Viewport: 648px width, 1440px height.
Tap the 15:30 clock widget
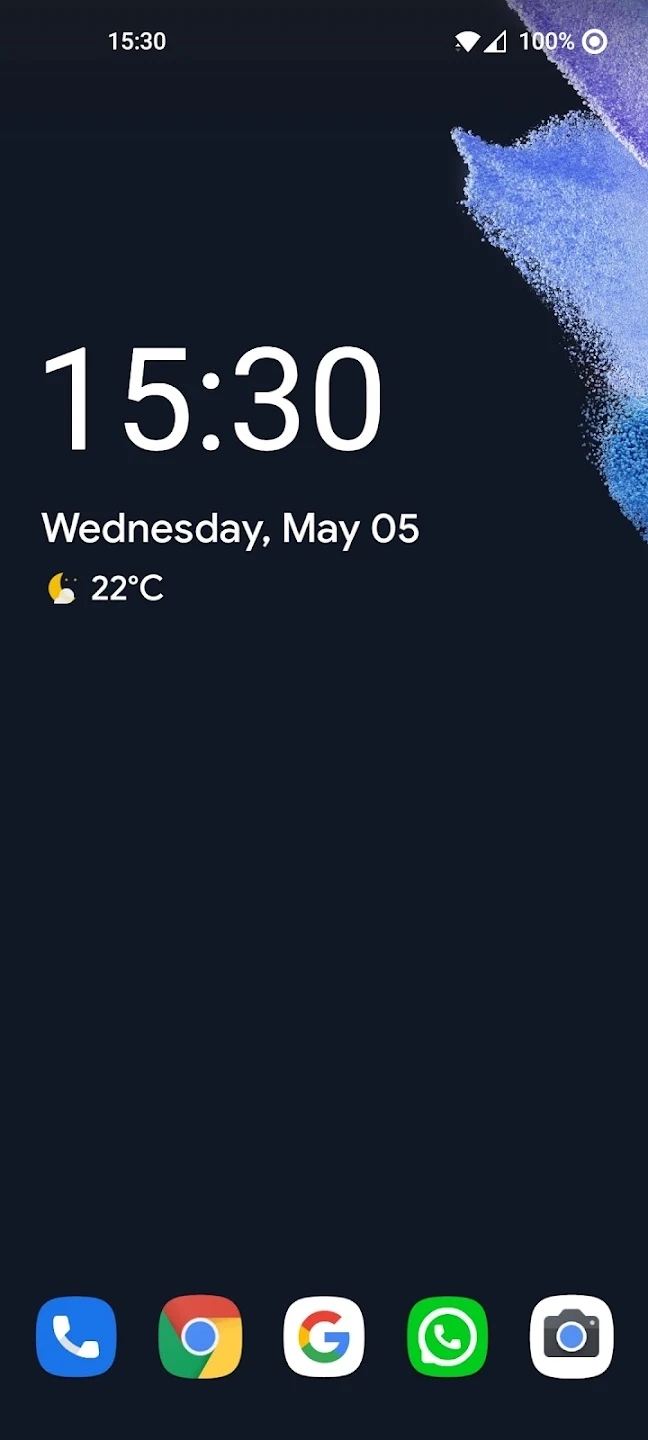(211, 400)
